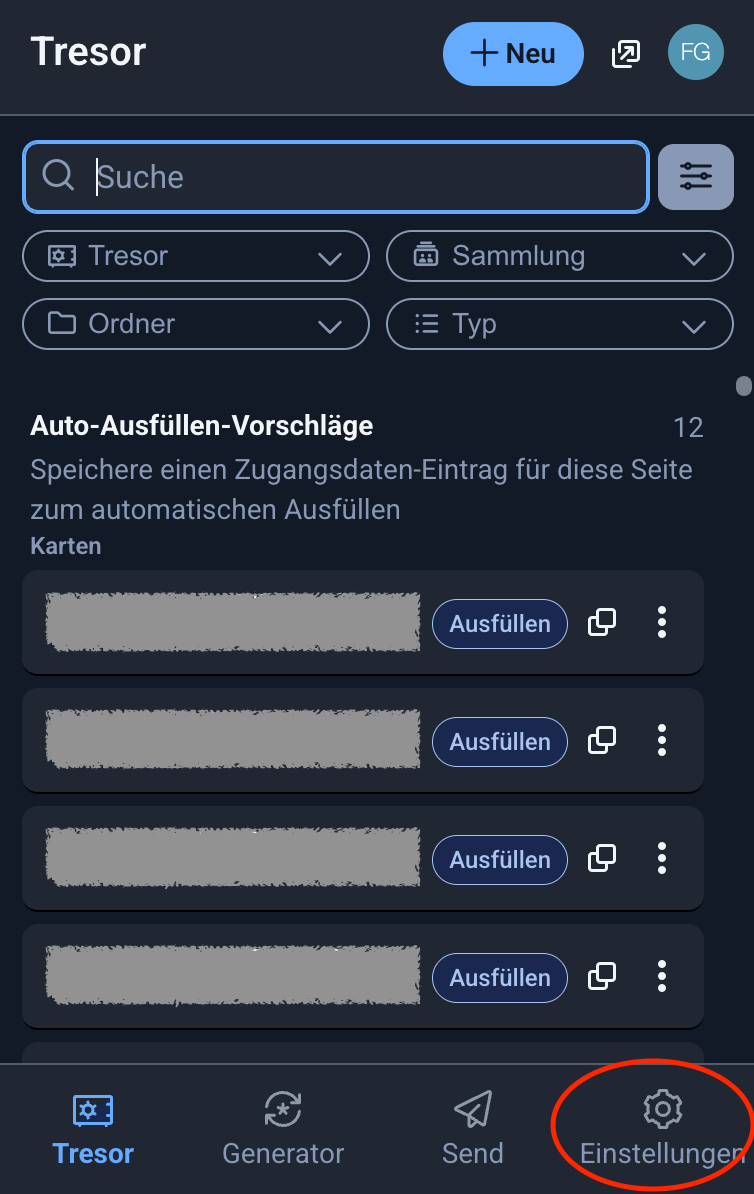Click the Neu button
754x1194 pixels.
pyautogui.click(x=513, y=53)
